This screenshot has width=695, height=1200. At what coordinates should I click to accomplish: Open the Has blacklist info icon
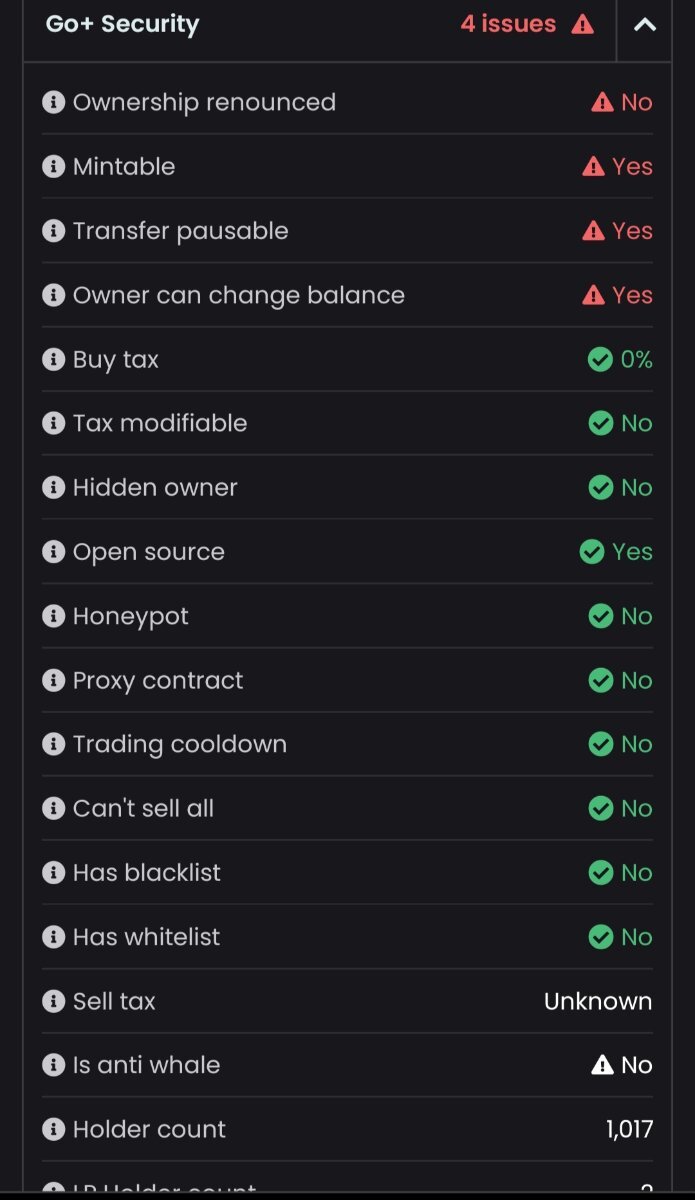point(53,872)
